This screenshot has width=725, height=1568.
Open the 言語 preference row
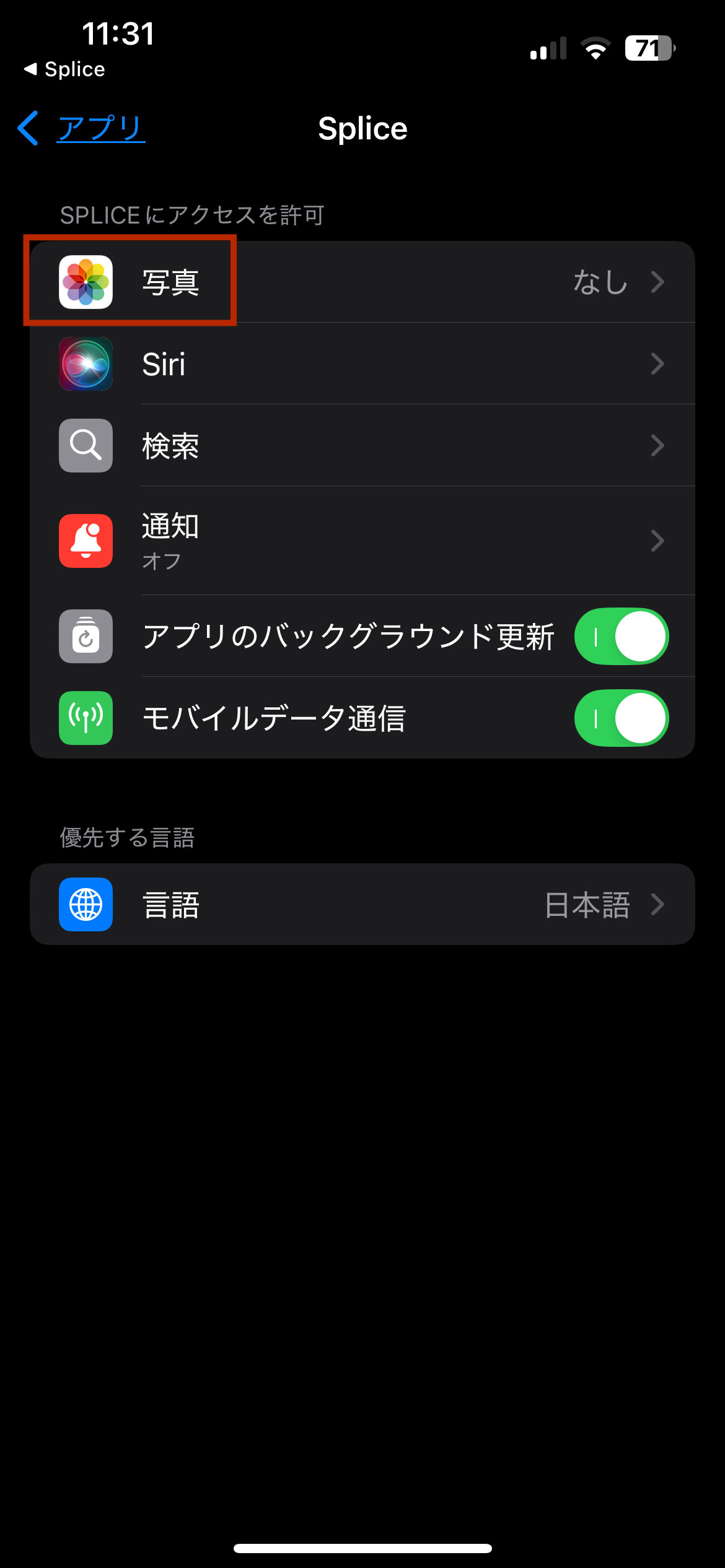pos(362,905)
